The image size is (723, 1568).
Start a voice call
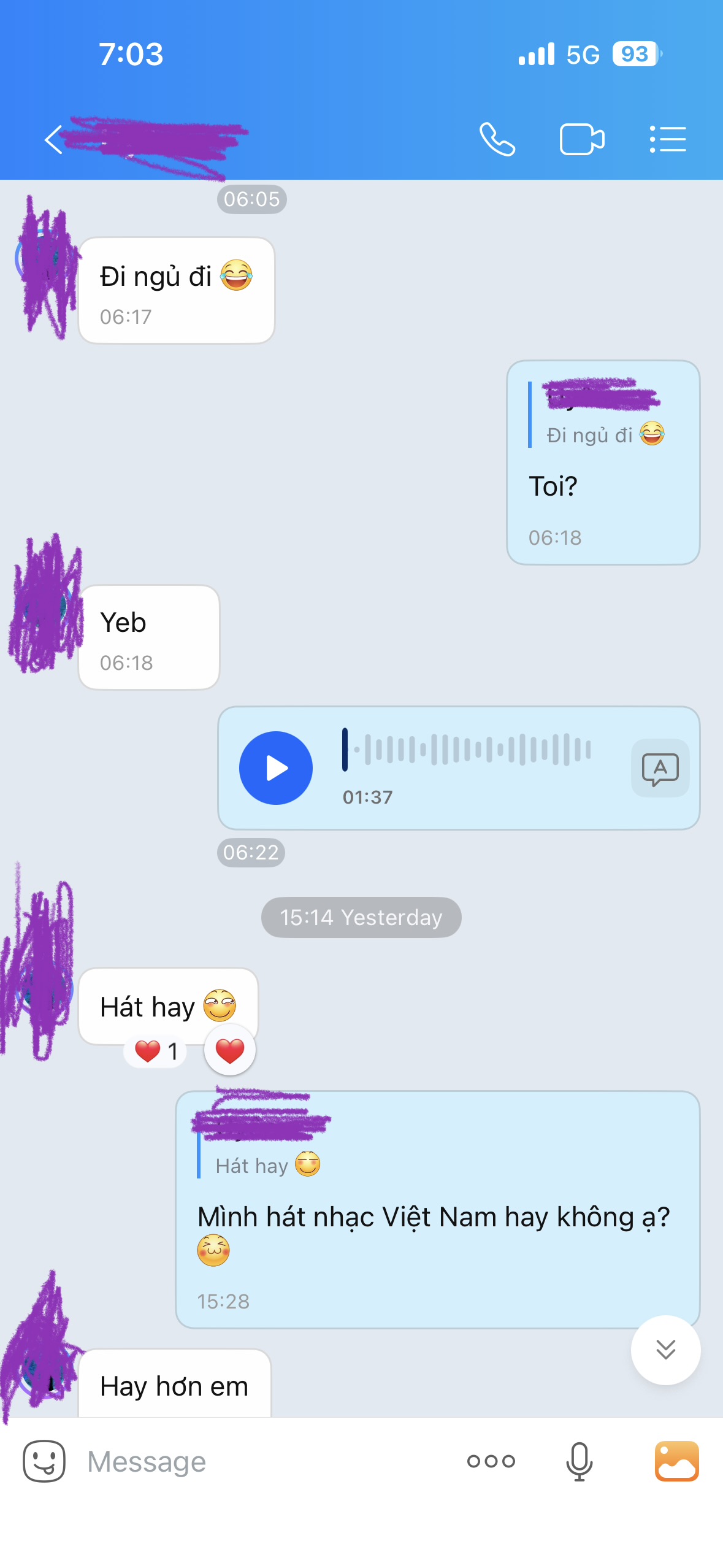pyautogui.click(x=497, y=140)
